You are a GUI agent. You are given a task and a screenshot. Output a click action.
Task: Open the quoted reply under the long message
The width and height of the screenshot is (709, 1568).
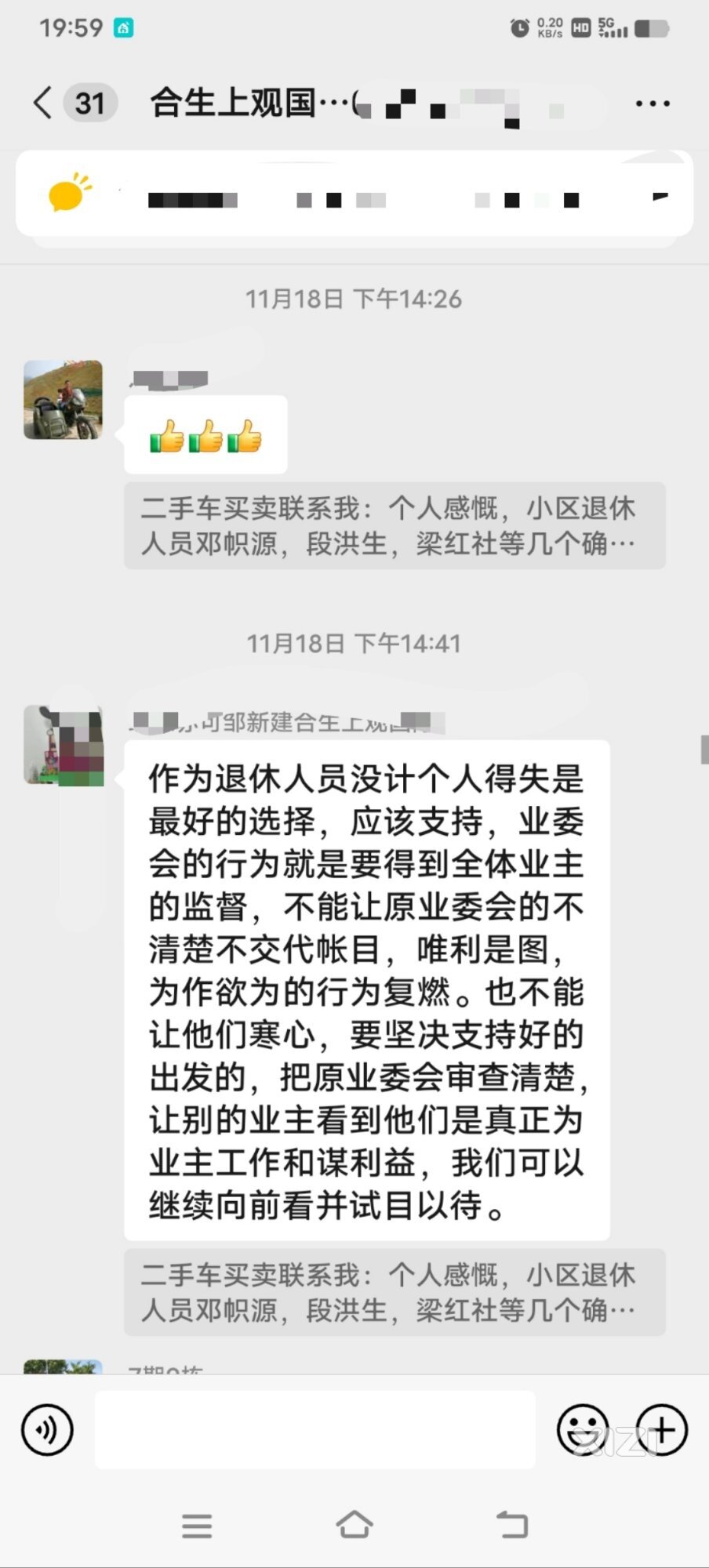(x=394, y=1292)
